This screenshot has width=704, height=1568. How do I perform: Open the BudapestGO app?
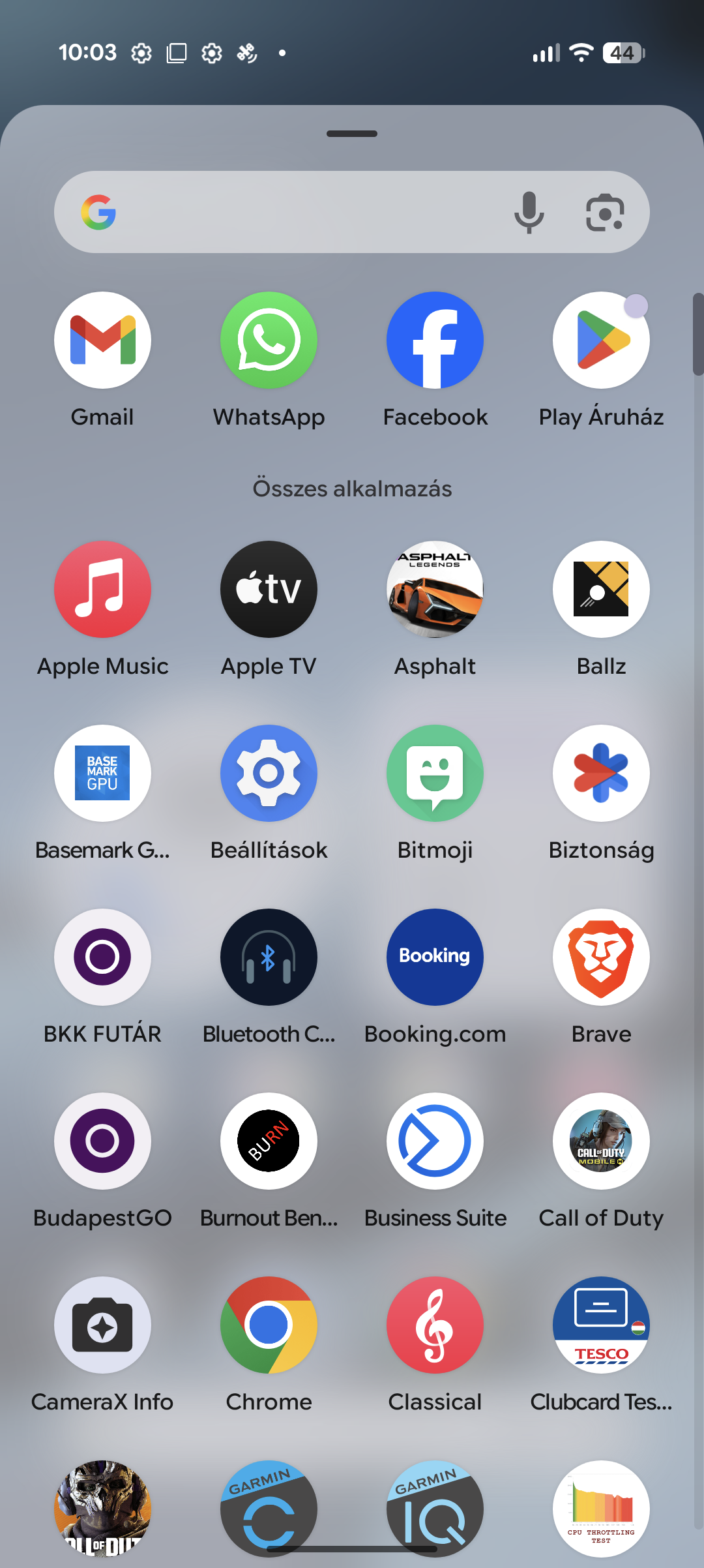pos(102,1141)
